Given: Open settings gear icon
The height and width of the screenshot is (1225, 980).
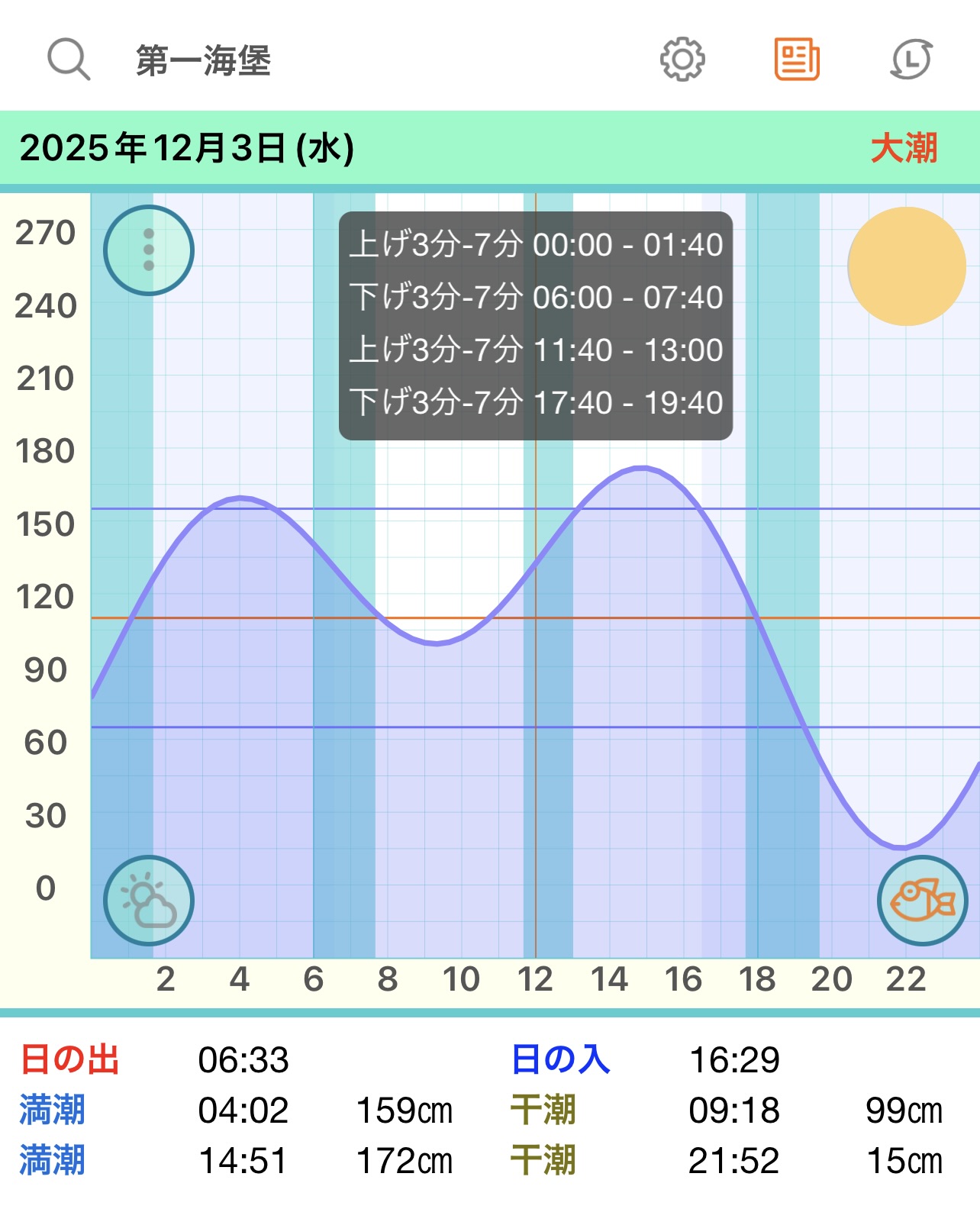Looking at the screenshot, I should (682, 60).
